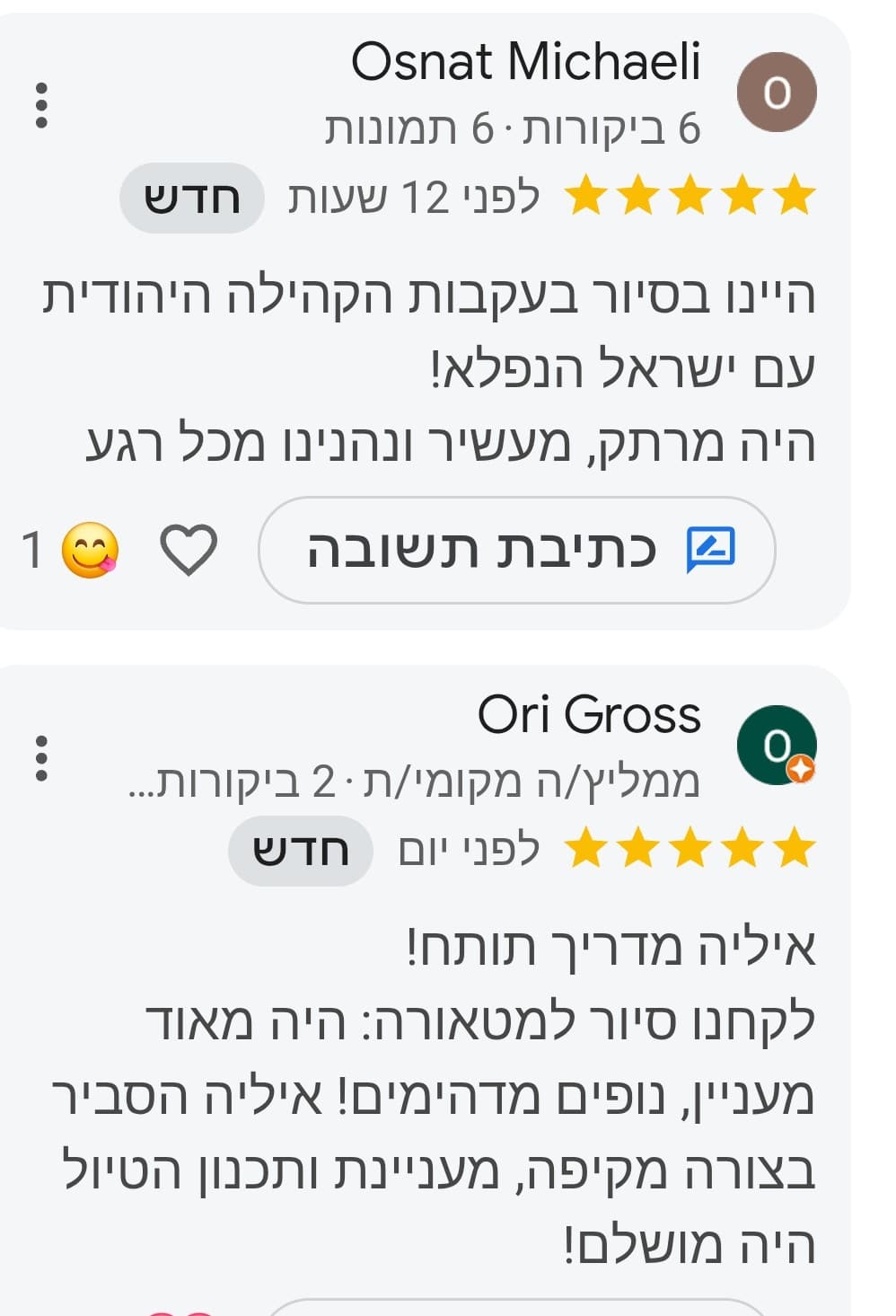View Ori Gross's profile avatar
The width and height of the screenshot is (896, 1316).
click(776, 746)
